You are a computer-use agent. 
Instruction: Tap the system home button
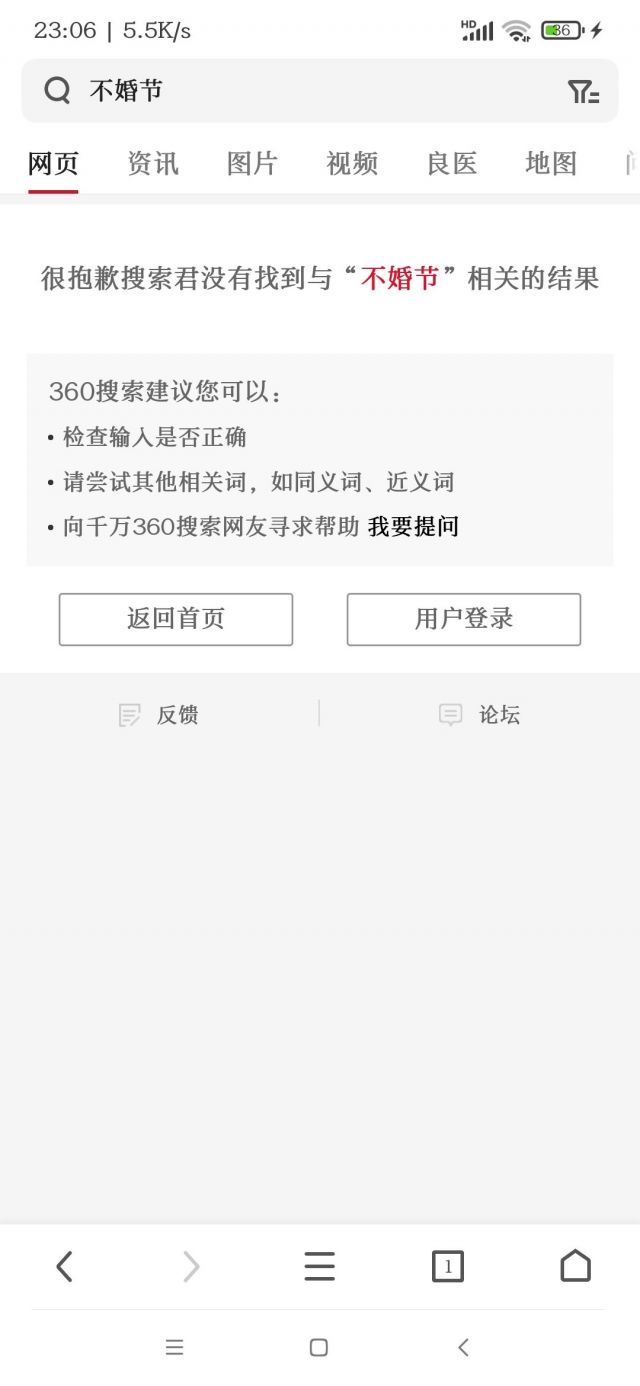[x=319, y=1348]
